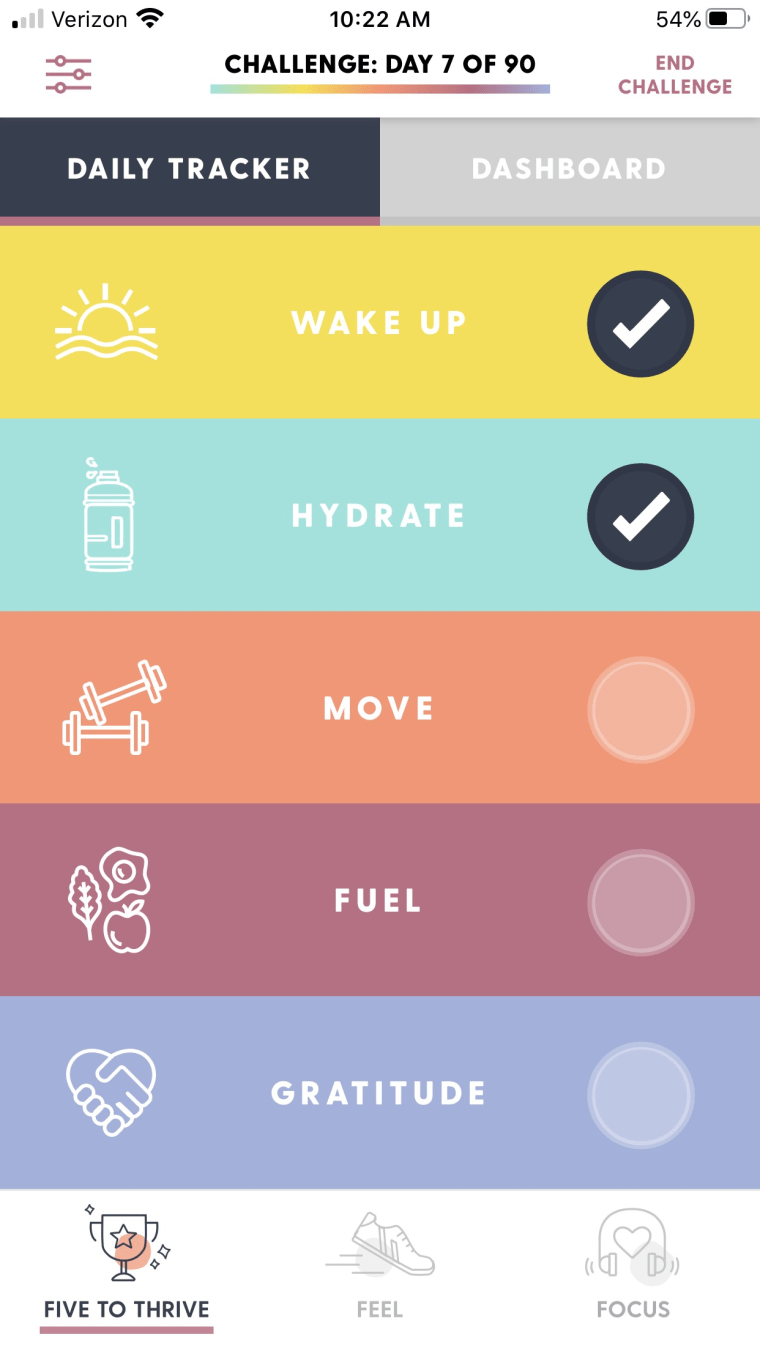760x1351 pixels.
Task: Uncheck the Hydrate completed checkmark
Action: (x=640, y=516)
